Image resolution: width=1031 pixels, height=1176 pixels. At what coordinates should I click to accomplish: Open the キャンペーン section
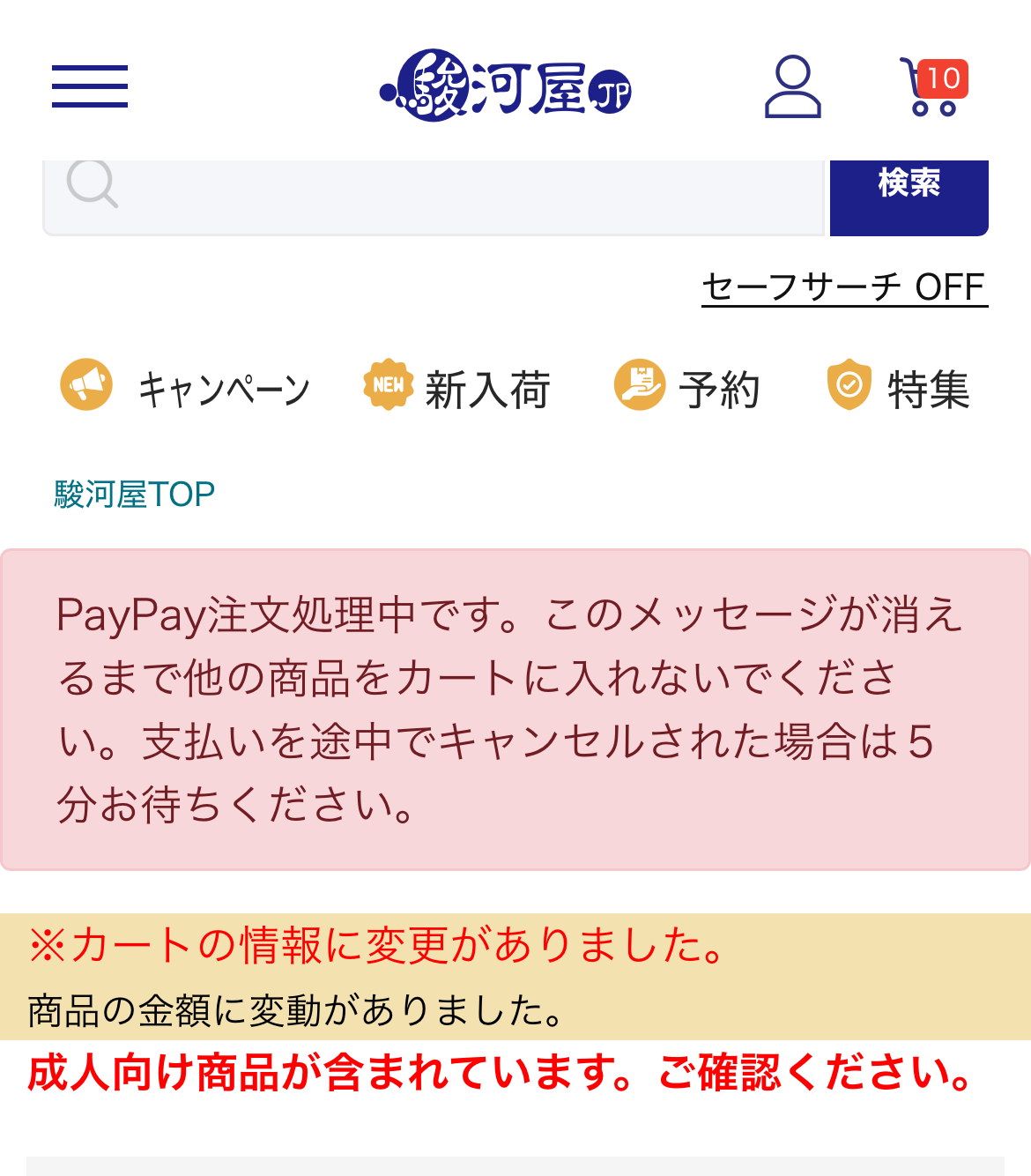point(187,388)
